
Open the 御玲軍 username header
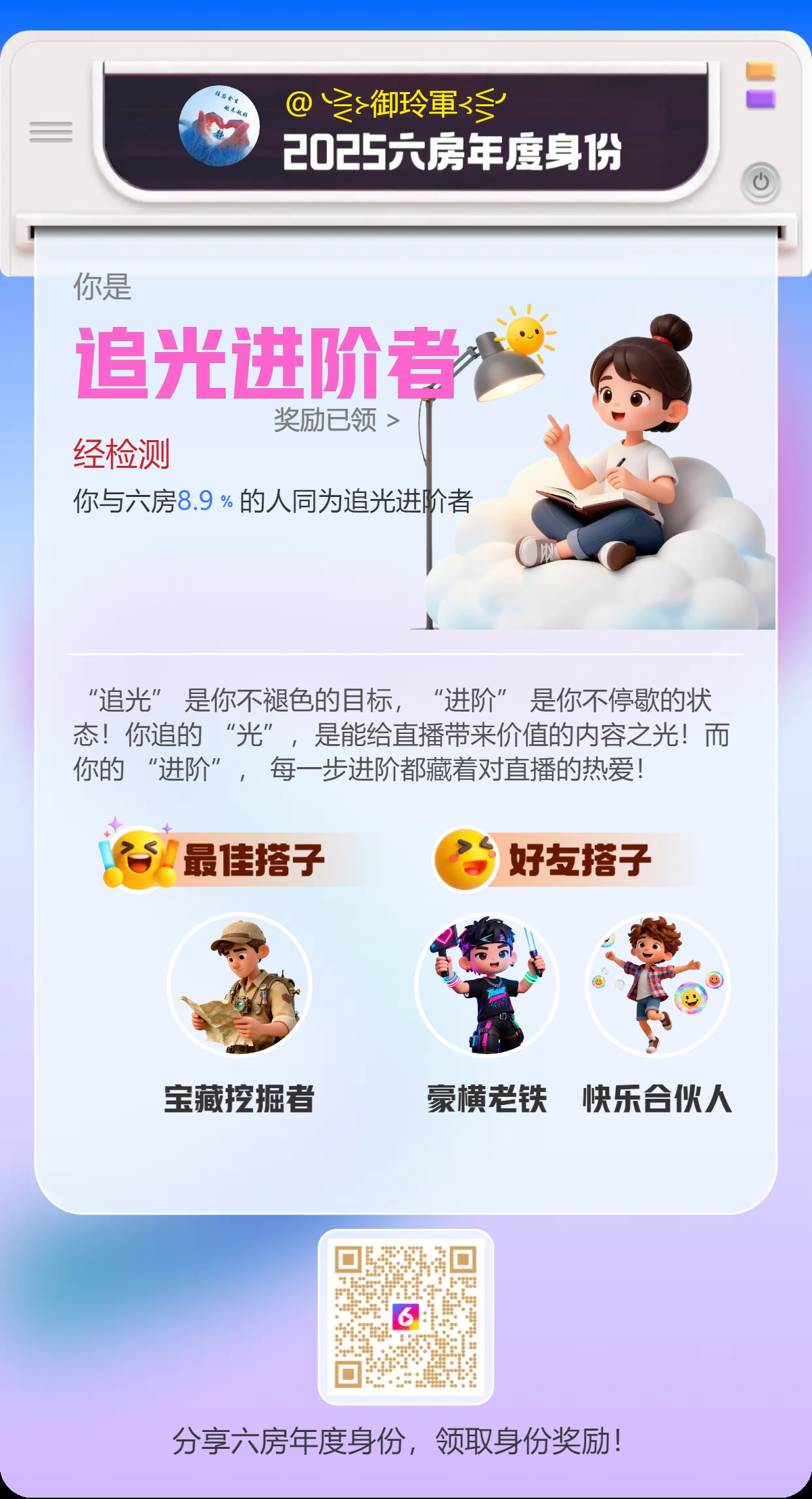click(396, 104)
